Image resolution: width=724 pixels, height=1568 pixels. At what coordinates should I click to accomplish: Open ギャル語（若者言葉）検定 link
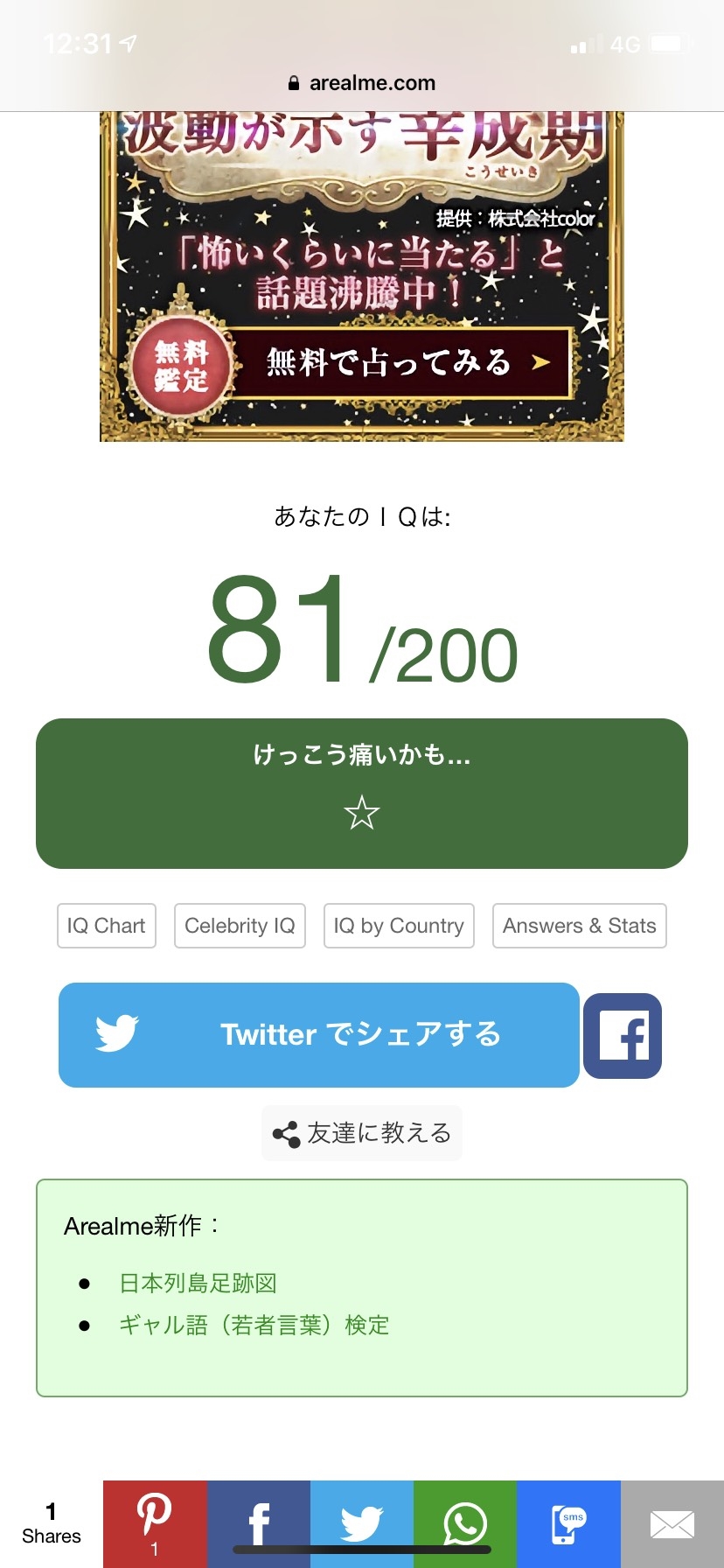pos(254,1326)
